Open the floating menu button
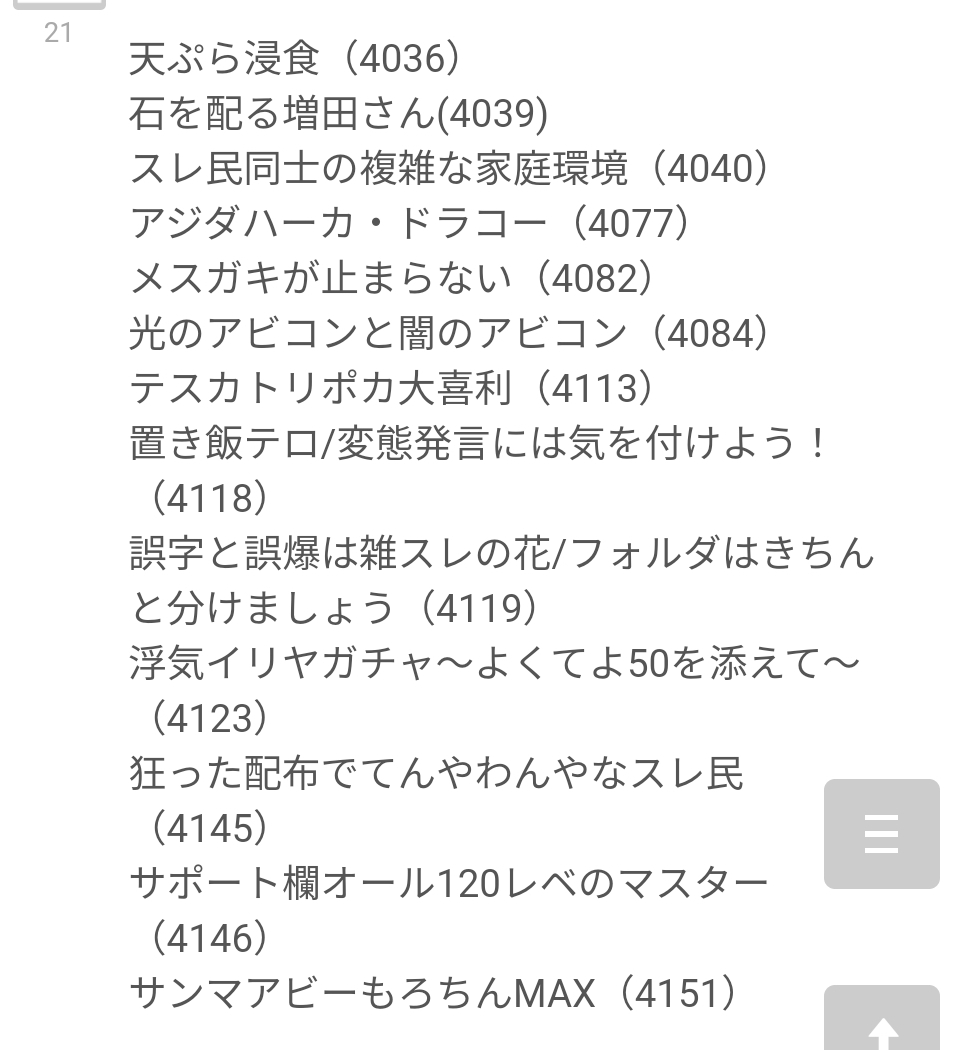The height and width of the screenshot is (1050, 966). tap(881, 833)
